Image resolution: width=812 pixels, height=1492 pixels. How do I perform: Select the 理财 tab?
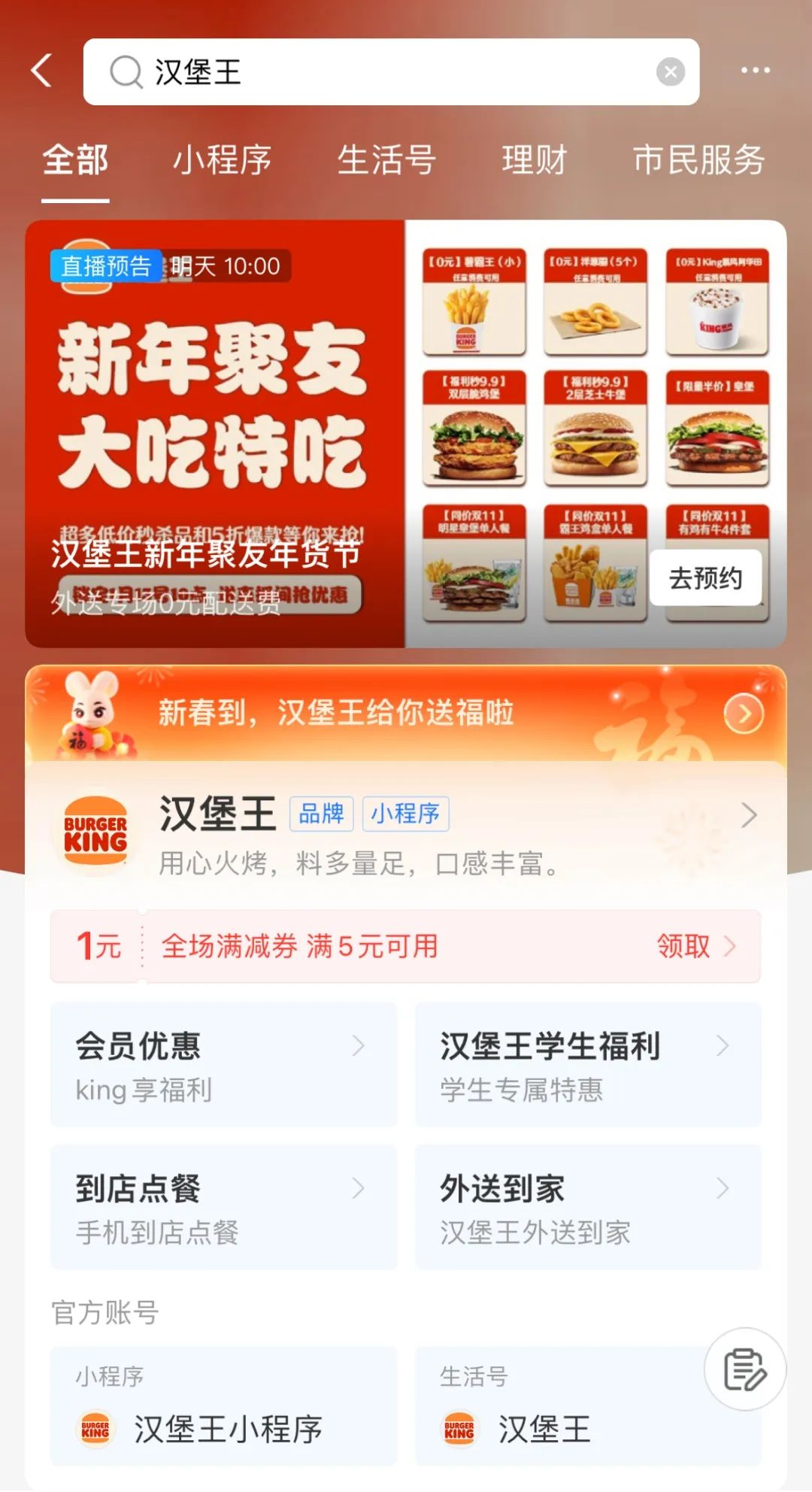click(x=534, y=160)
